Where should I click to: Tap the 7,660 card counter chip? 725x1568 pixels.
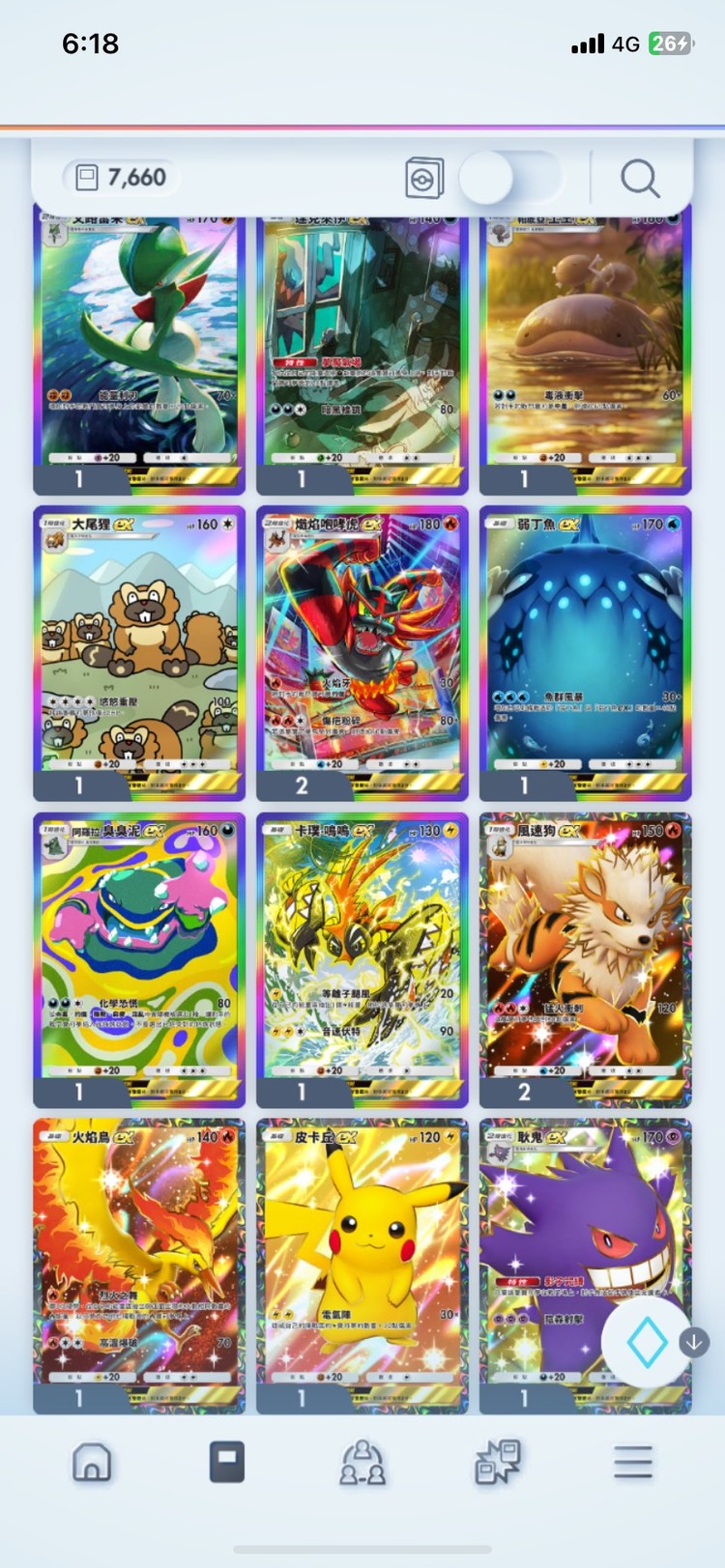point(122,178)
